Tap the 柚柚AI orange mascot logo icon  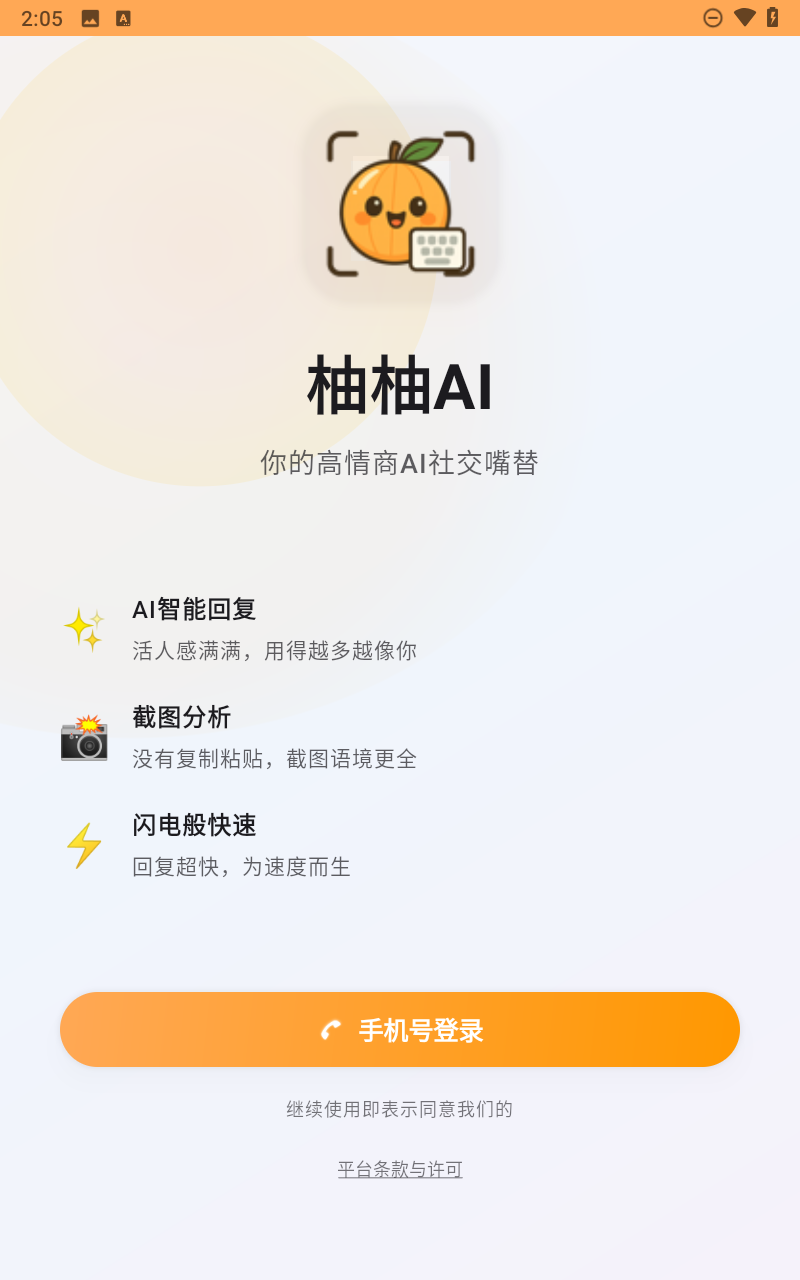(x=399, y=205)
